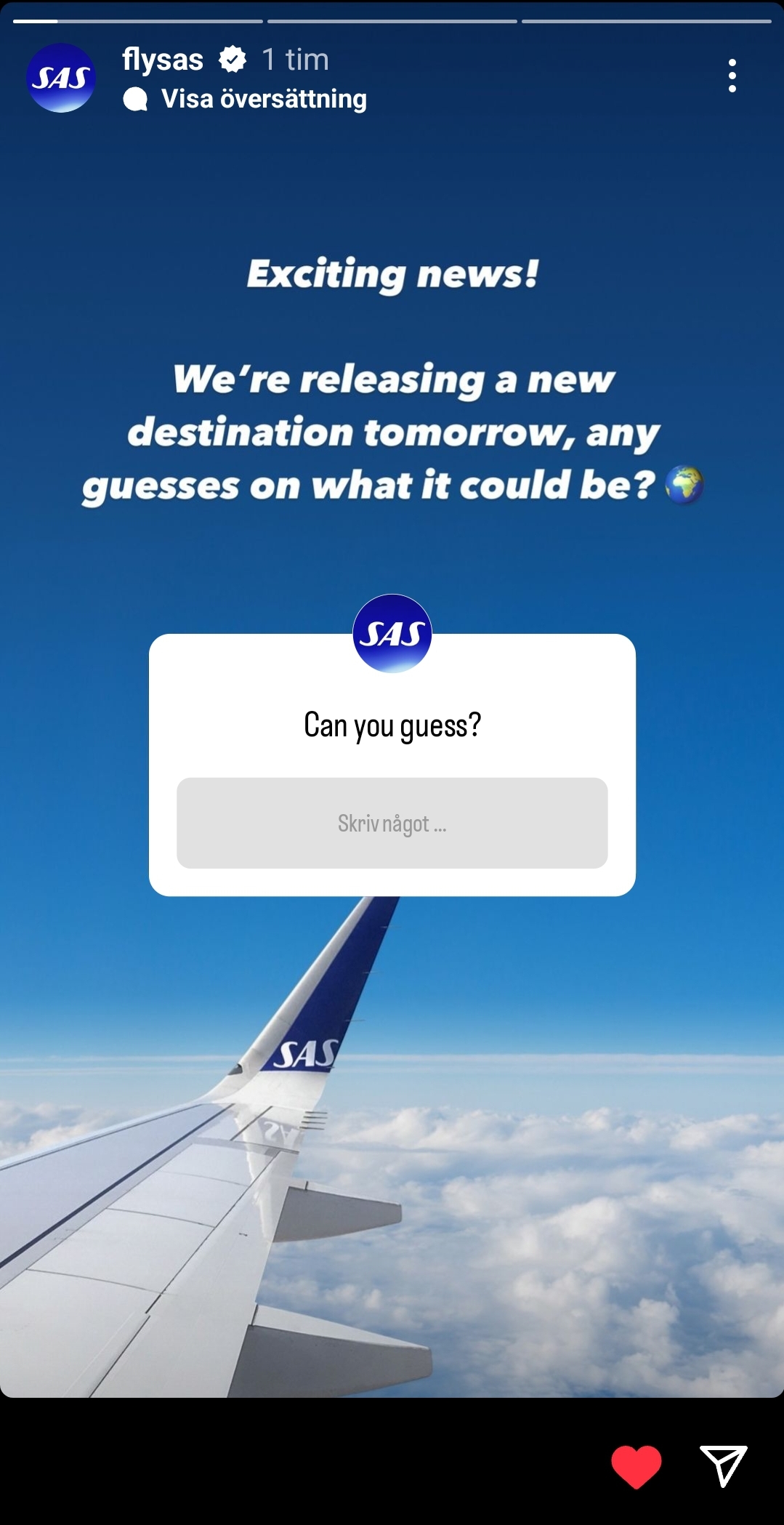Tap the verified badge next to flysas
The height and width of the screenshot is (1525, 784).
point(231,60)
